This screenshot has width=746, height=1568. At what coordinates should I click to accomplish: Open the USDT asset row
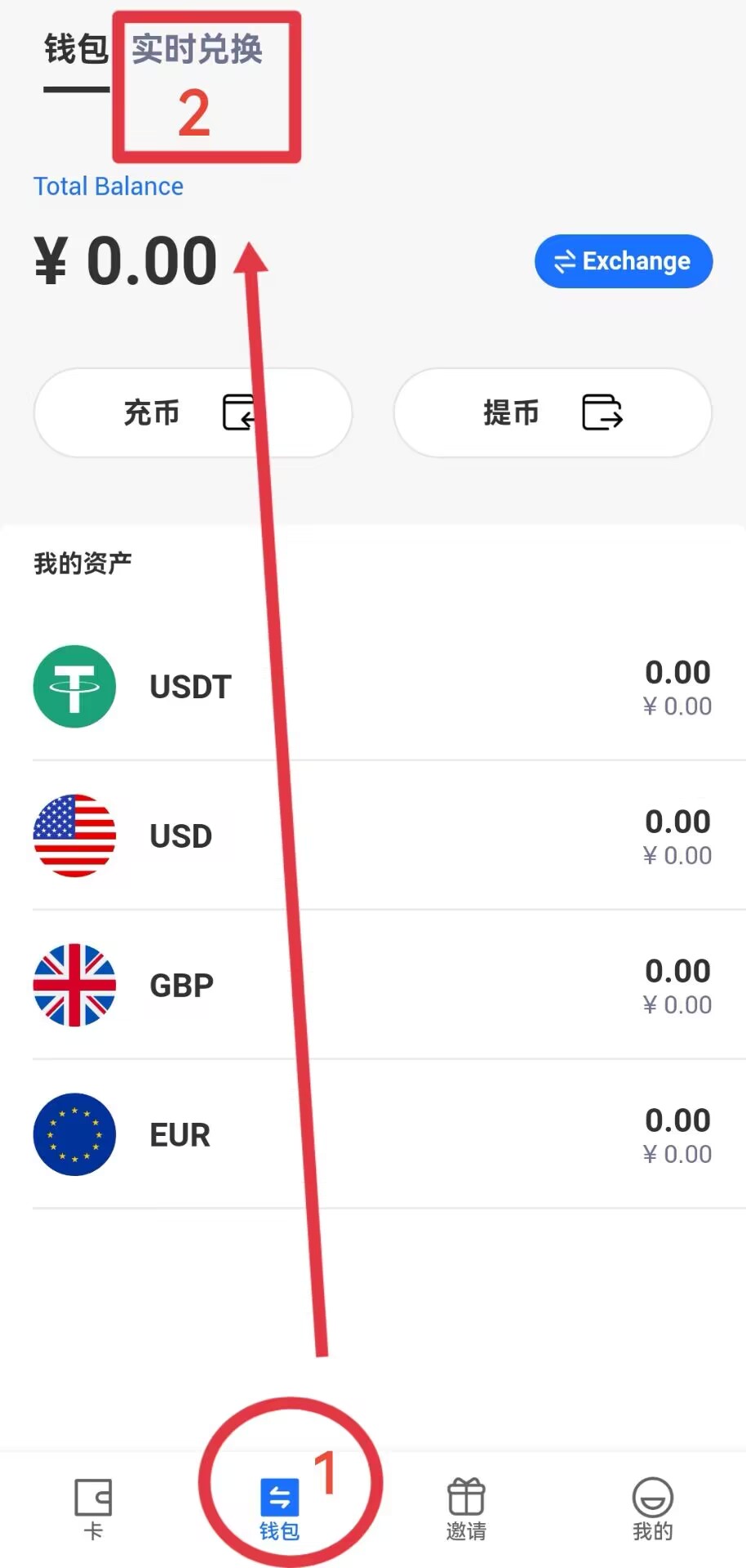click(x=372, y=687)
